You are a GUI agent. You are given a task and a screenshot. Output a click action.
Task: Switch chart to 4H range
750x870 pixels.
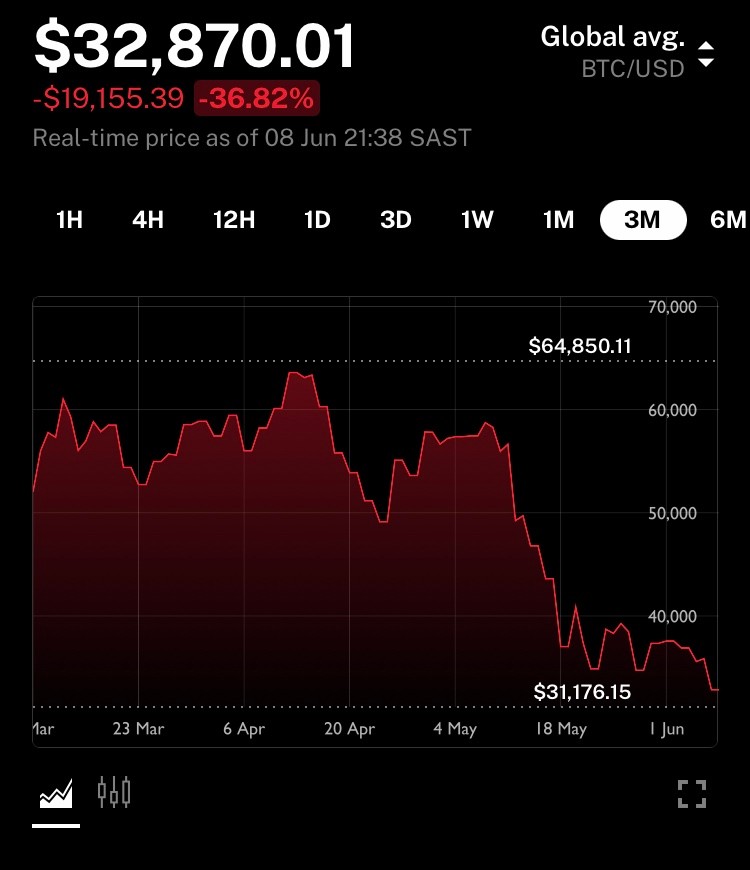[148, 220]
